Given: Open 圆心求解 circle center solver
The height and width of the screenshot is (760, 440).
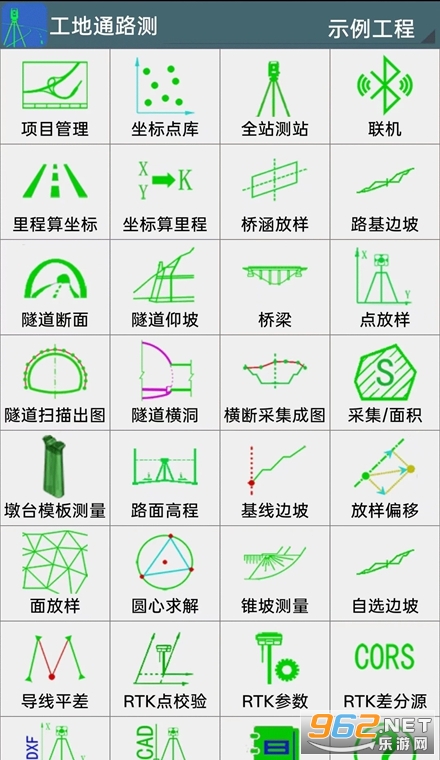Looking at the screenshot, I should pyautogui.click(x=165, y=573).
